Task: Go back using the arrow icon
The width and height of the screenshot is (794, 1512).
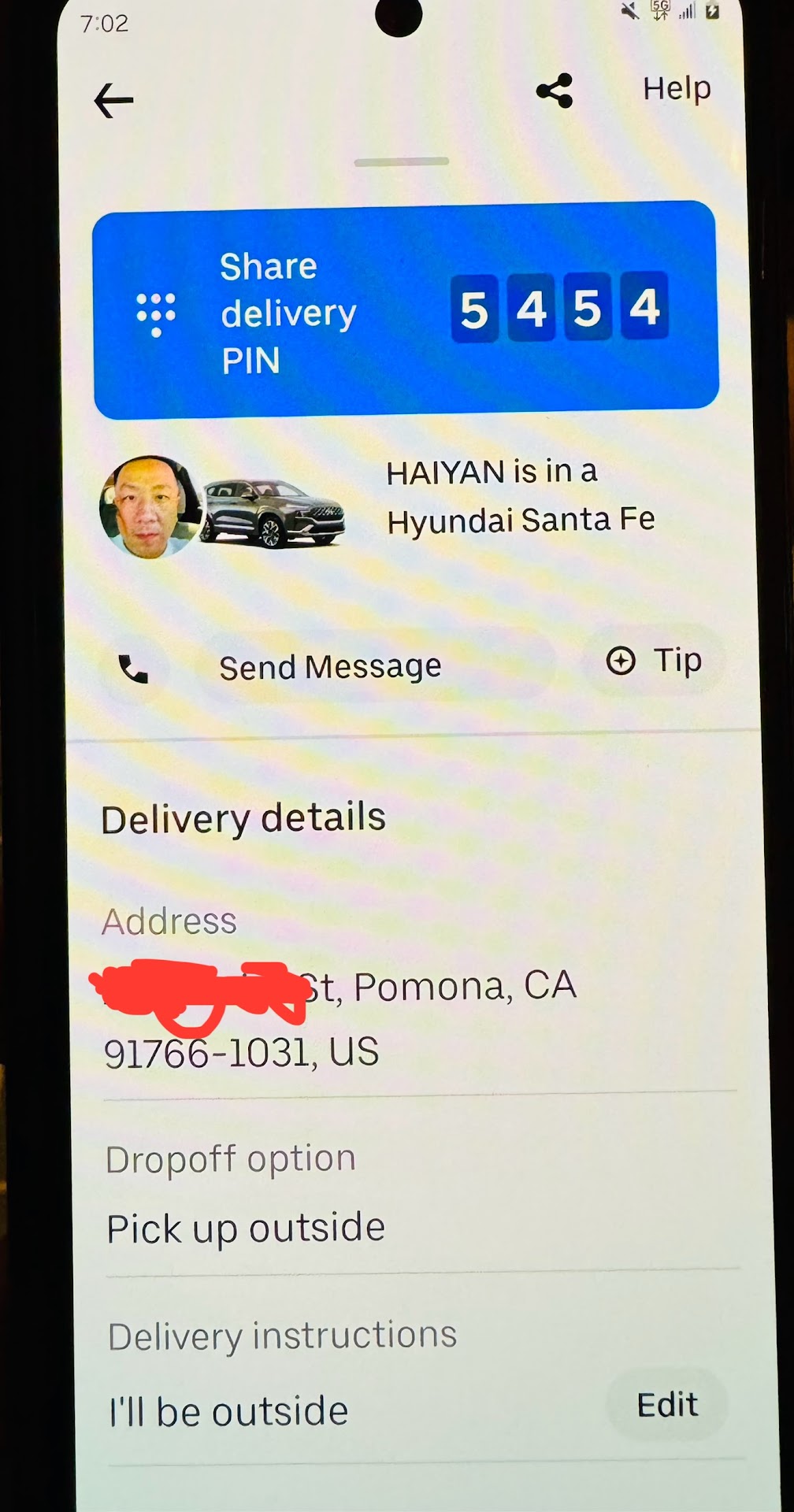Action: (113, 101)
